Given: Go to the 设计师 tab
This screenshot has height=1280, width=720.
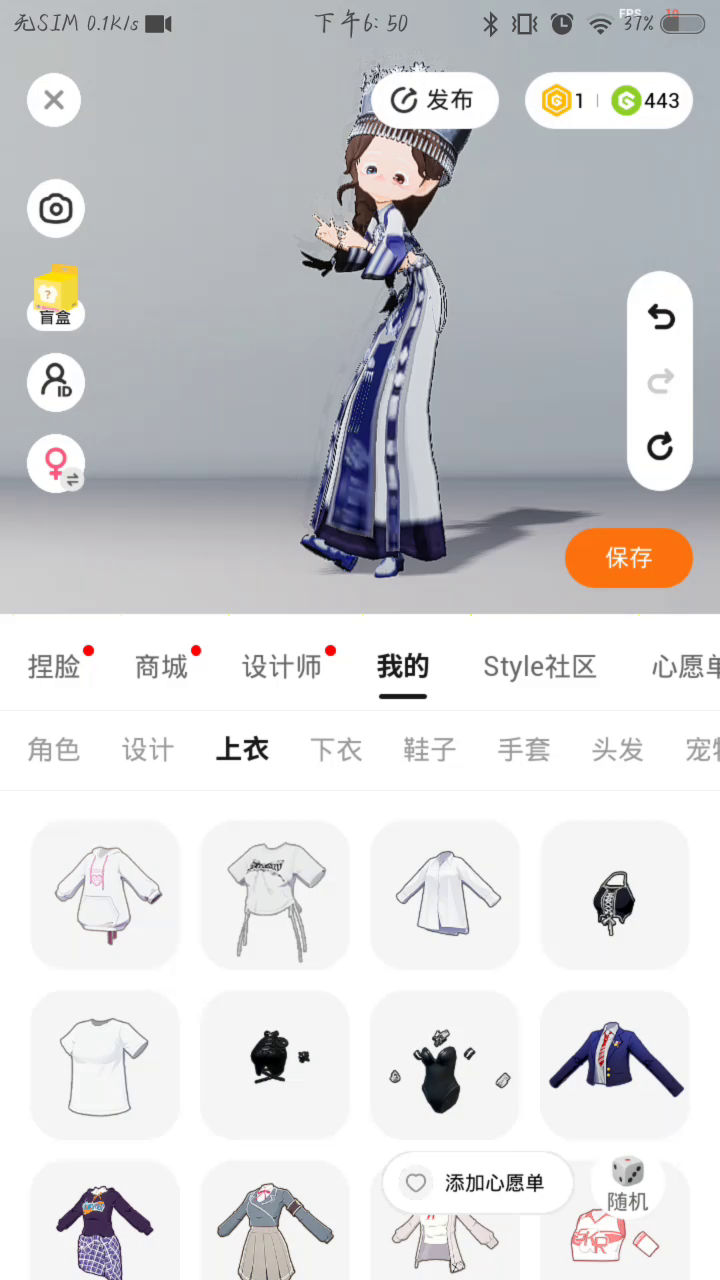Looking at the screenshot, I should [x=282, y=667].
